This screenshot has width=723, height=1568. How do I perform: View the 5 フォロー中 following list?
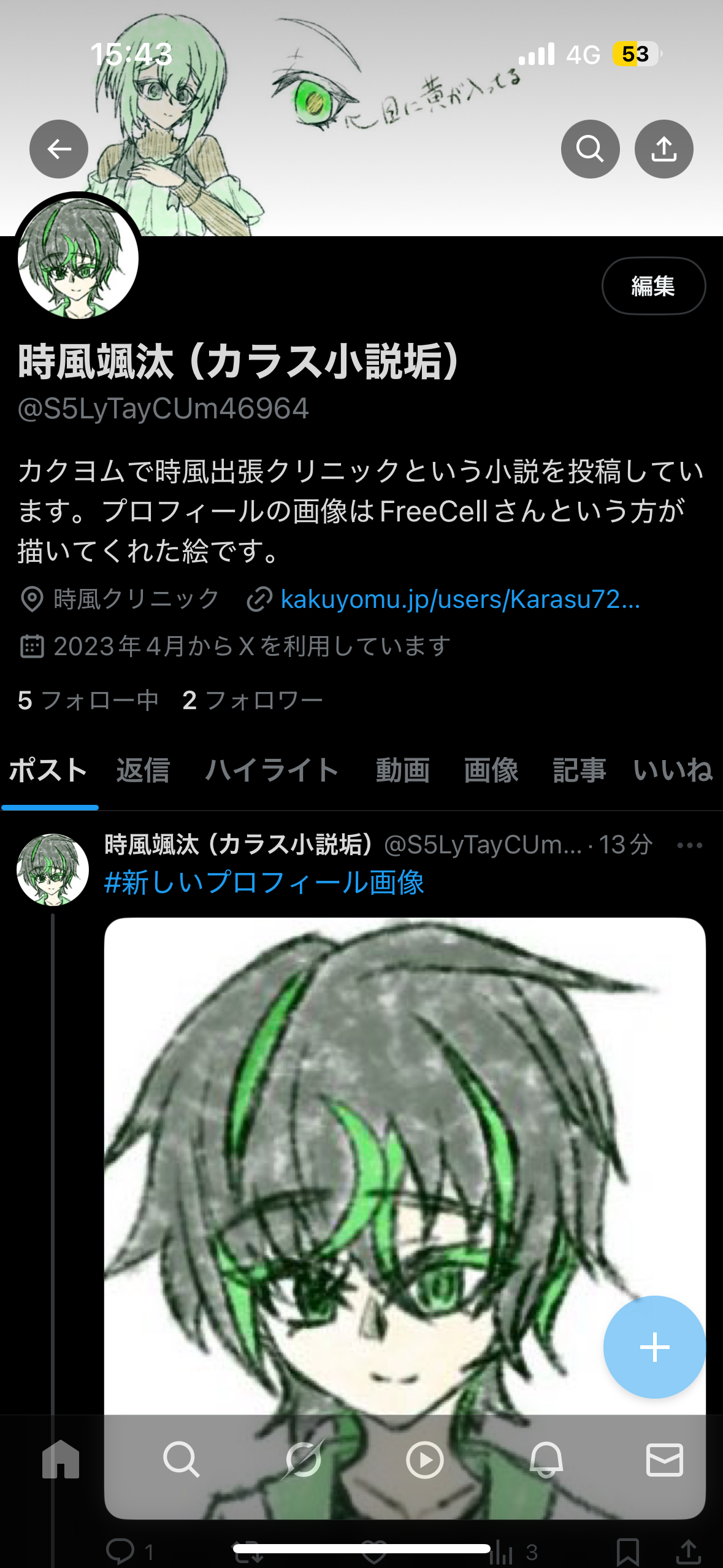pos(88,700)
